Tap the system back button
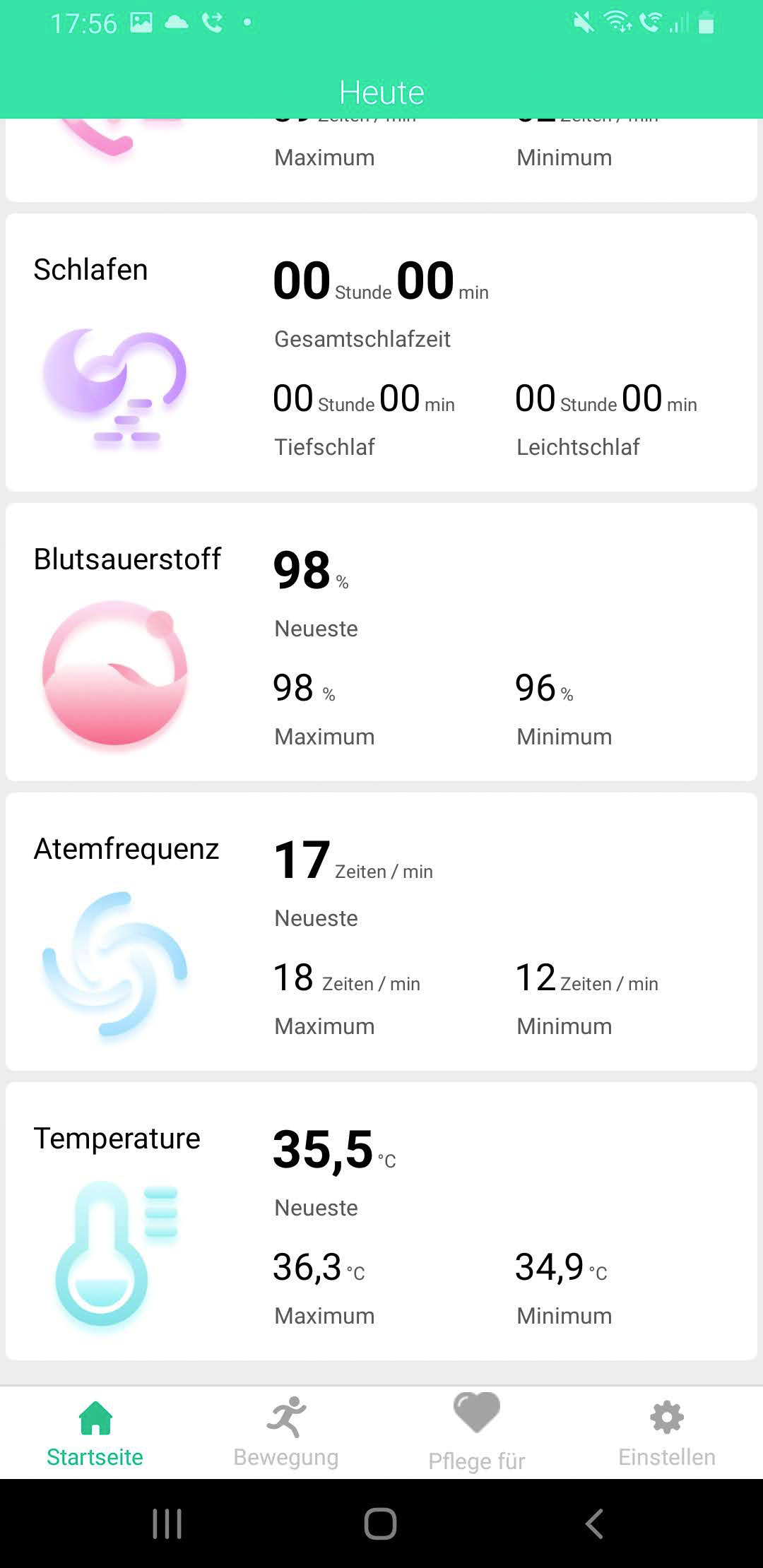This screenshot has width=763, height=1568. (594, 1524)
